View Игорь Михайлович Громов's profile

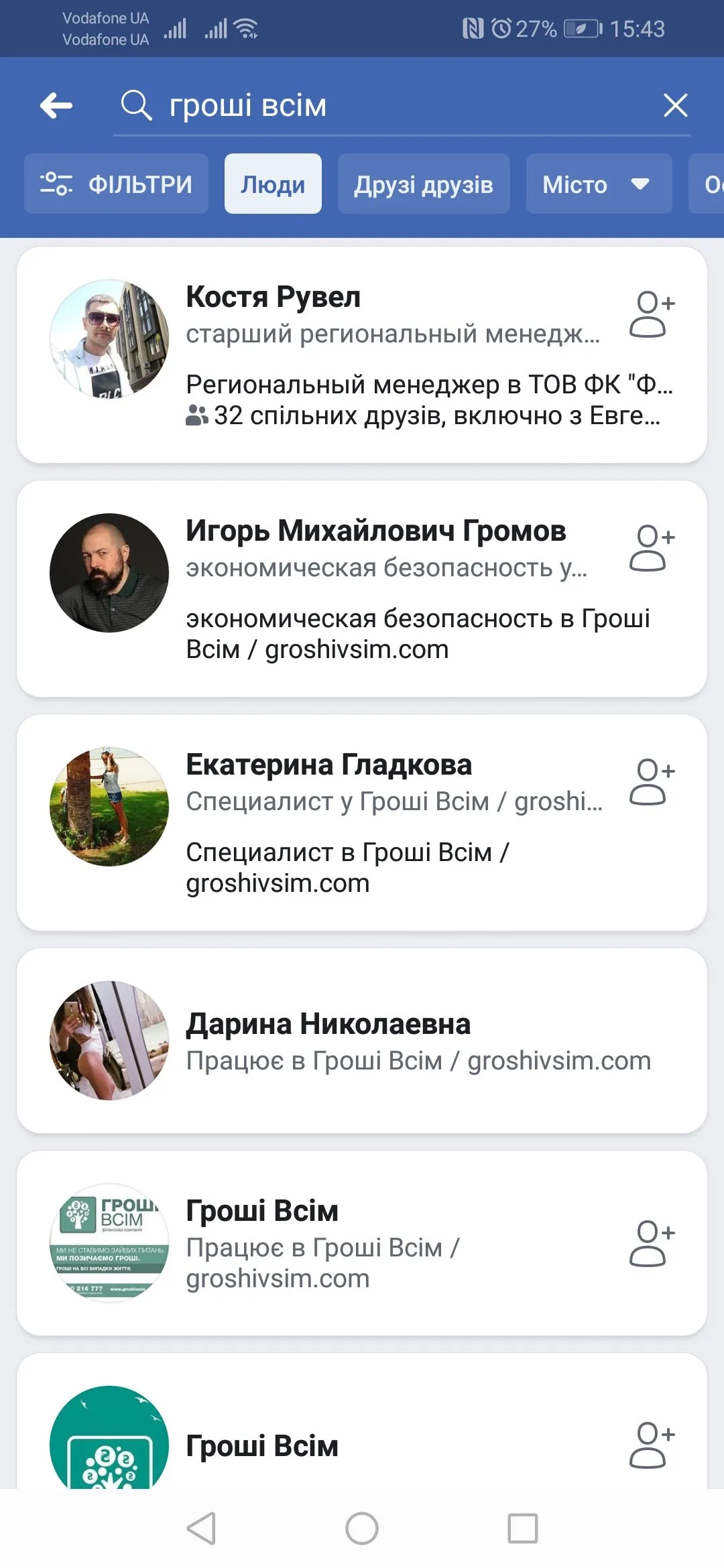click(375, 531)
